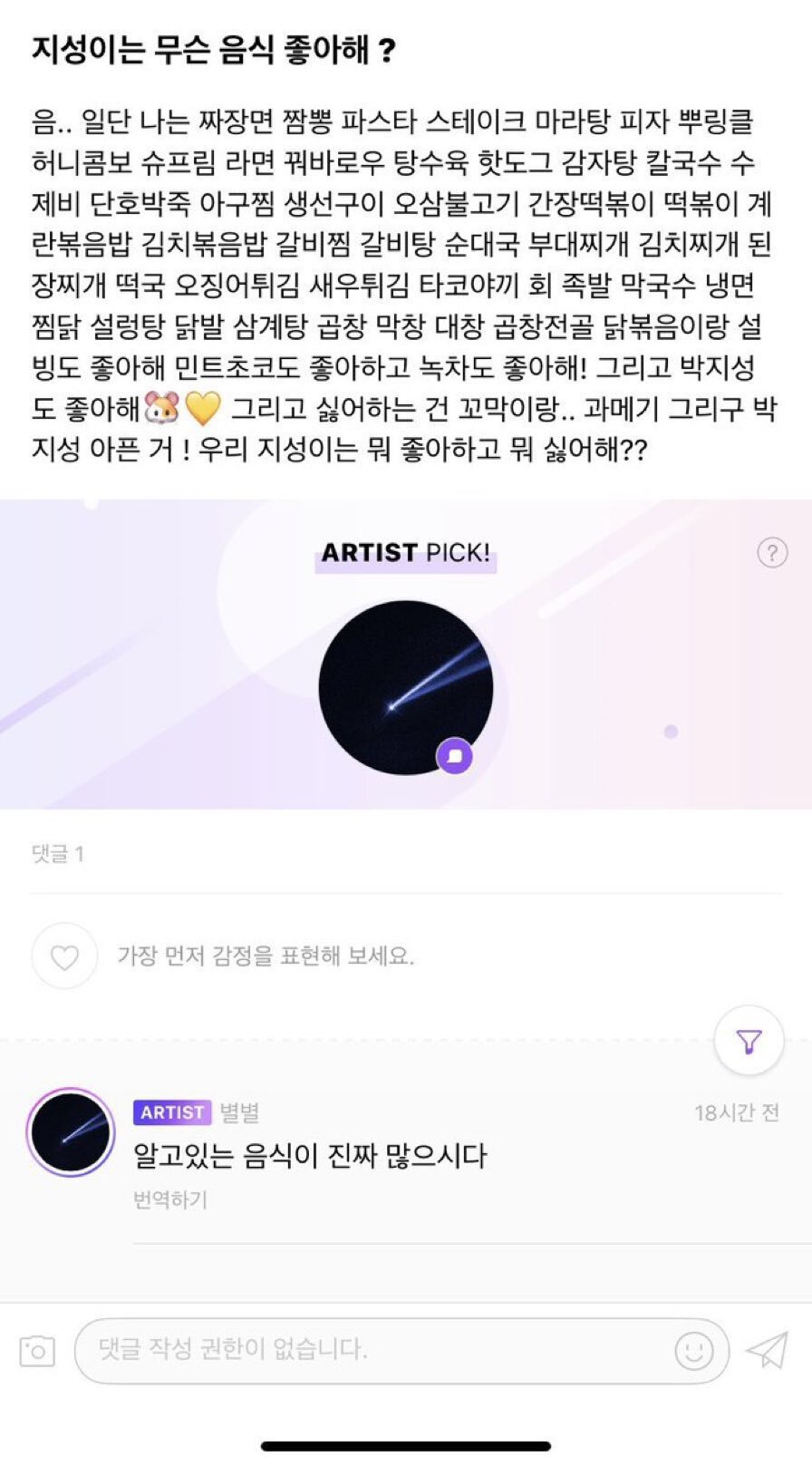
Task: Open the emoji smiley picker
Action: (x=694, y=1351)
